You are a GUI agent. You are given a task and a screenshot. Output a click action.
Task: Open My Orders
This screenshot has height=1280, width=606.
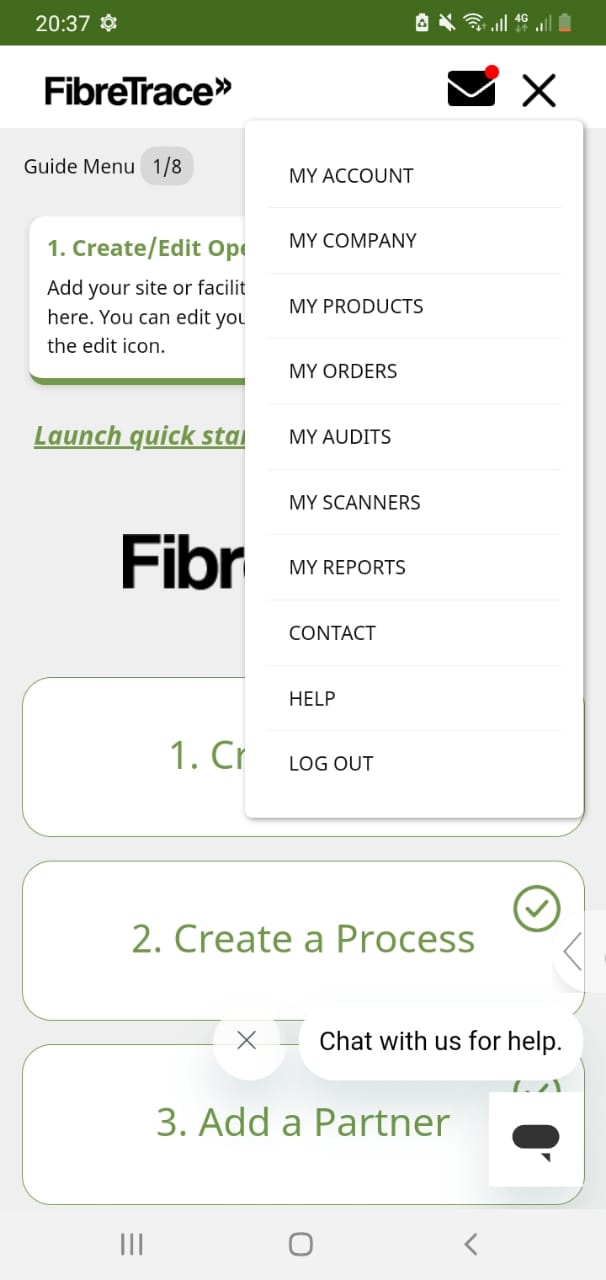coord(414,371)
